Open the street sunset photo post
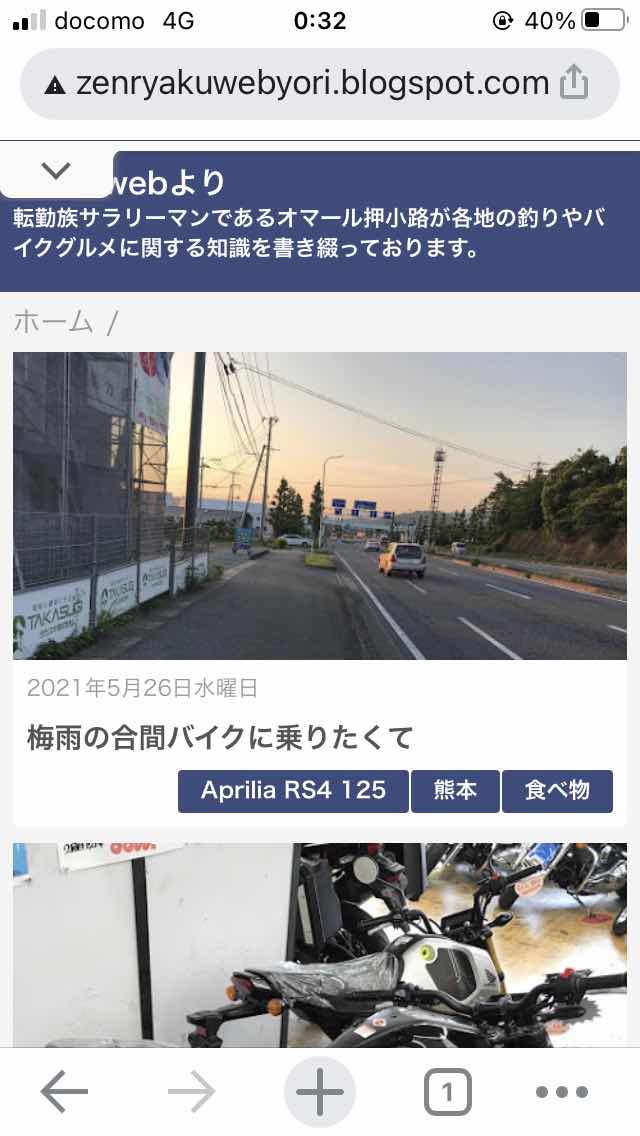640x1136 pixels. pyautogui.click(x=320, y=505)
